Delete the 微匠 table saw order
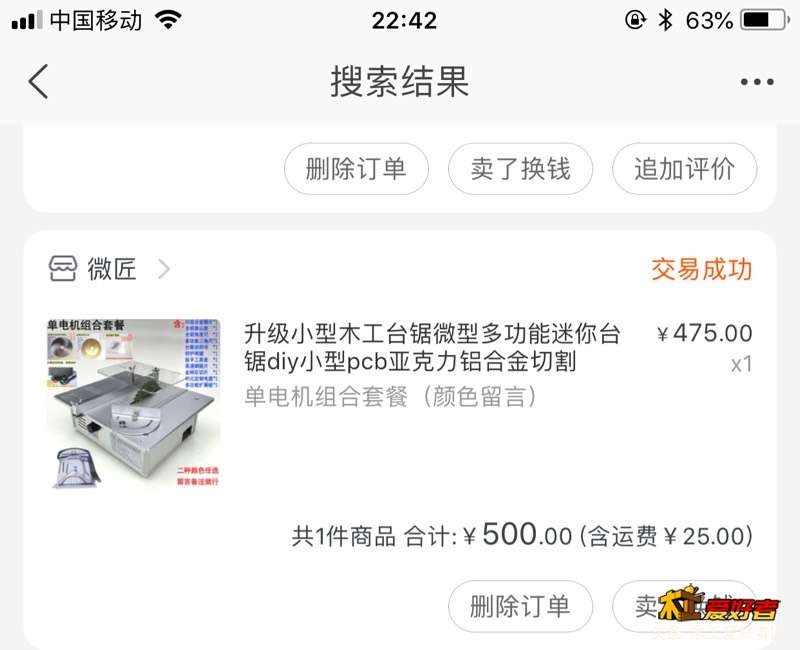 [x=520, y=606]
